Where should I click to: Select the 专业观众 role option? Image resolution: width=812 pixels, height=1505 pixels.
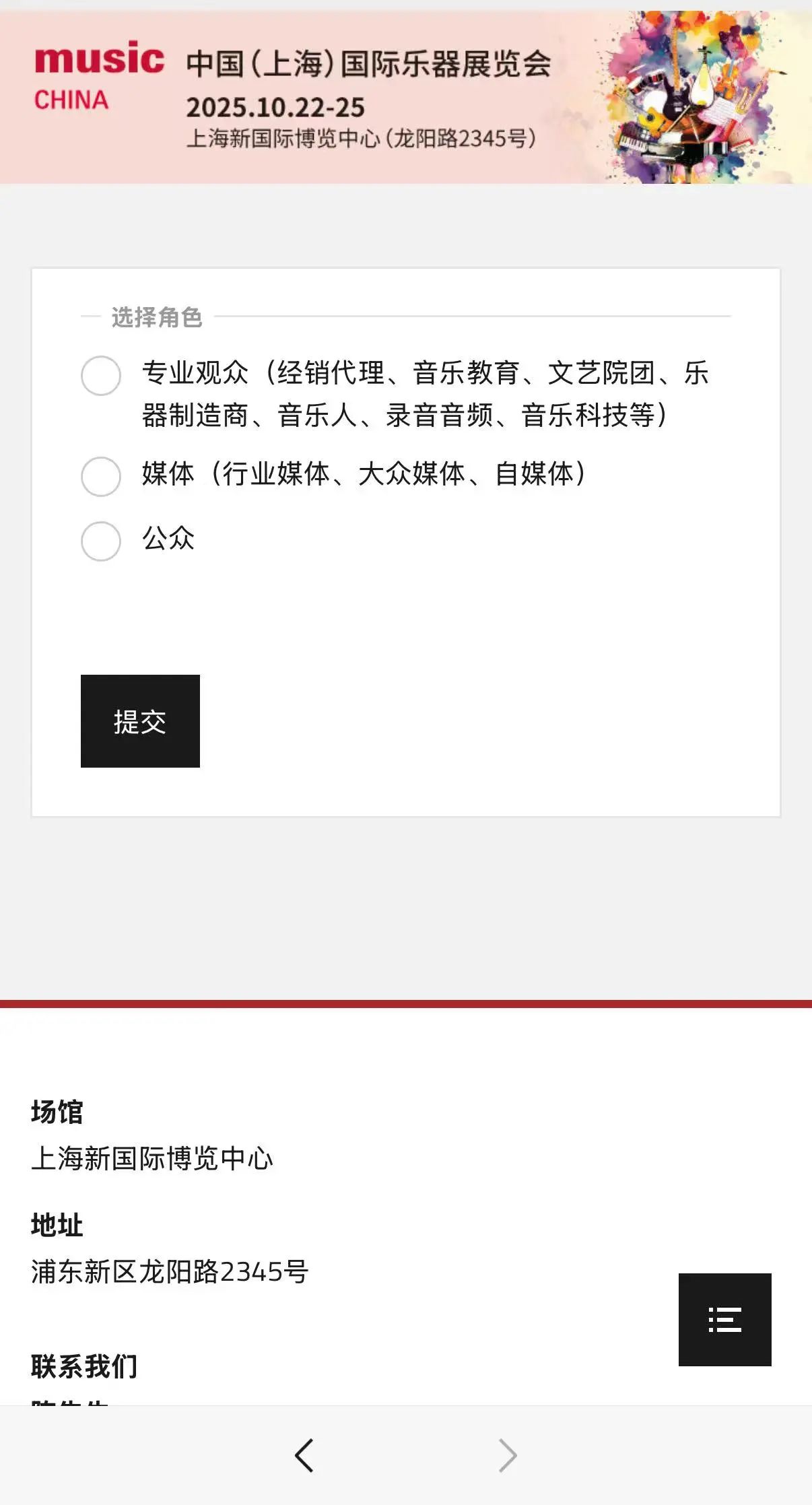pyautogui.click(x=101, y=376)
